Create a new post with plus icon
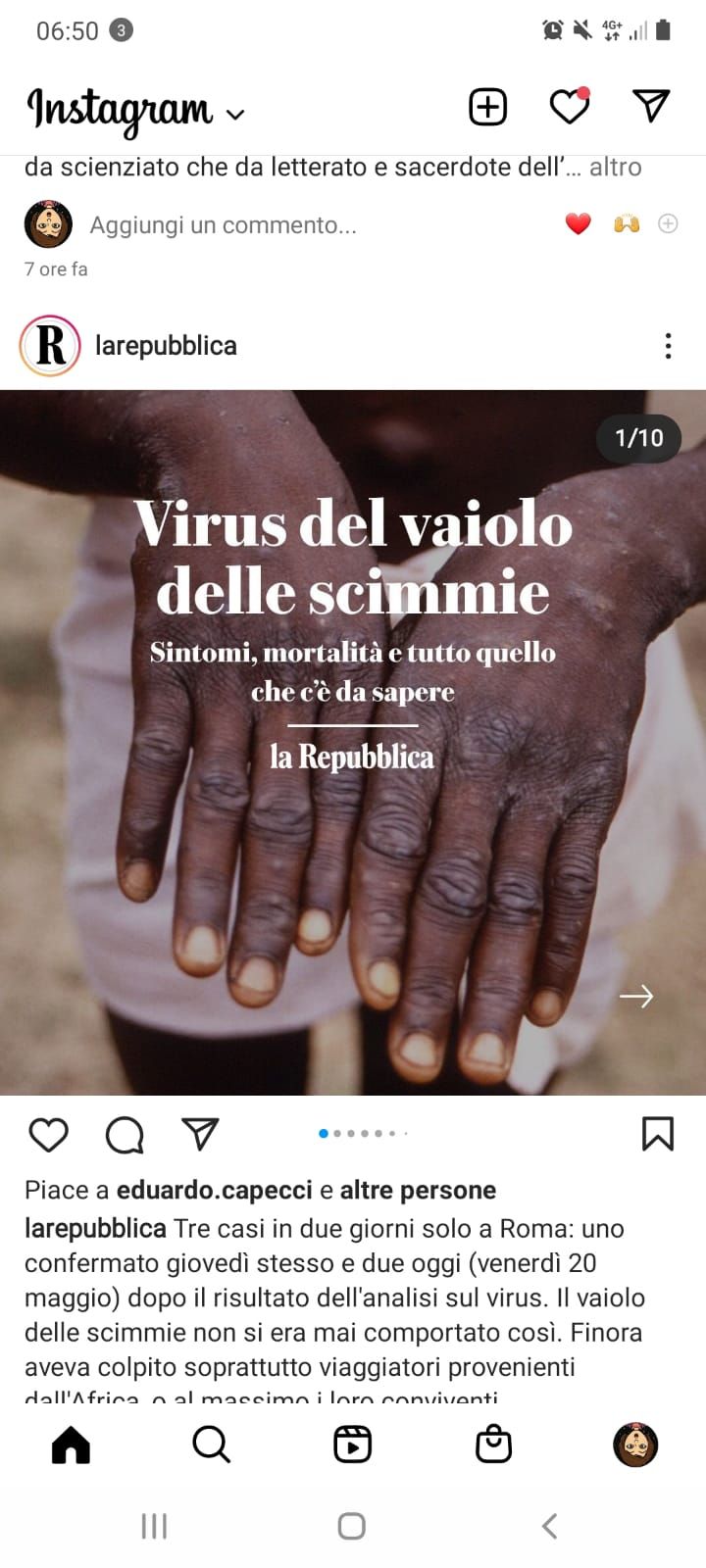Screen dimensions: 706x1568 487,107
